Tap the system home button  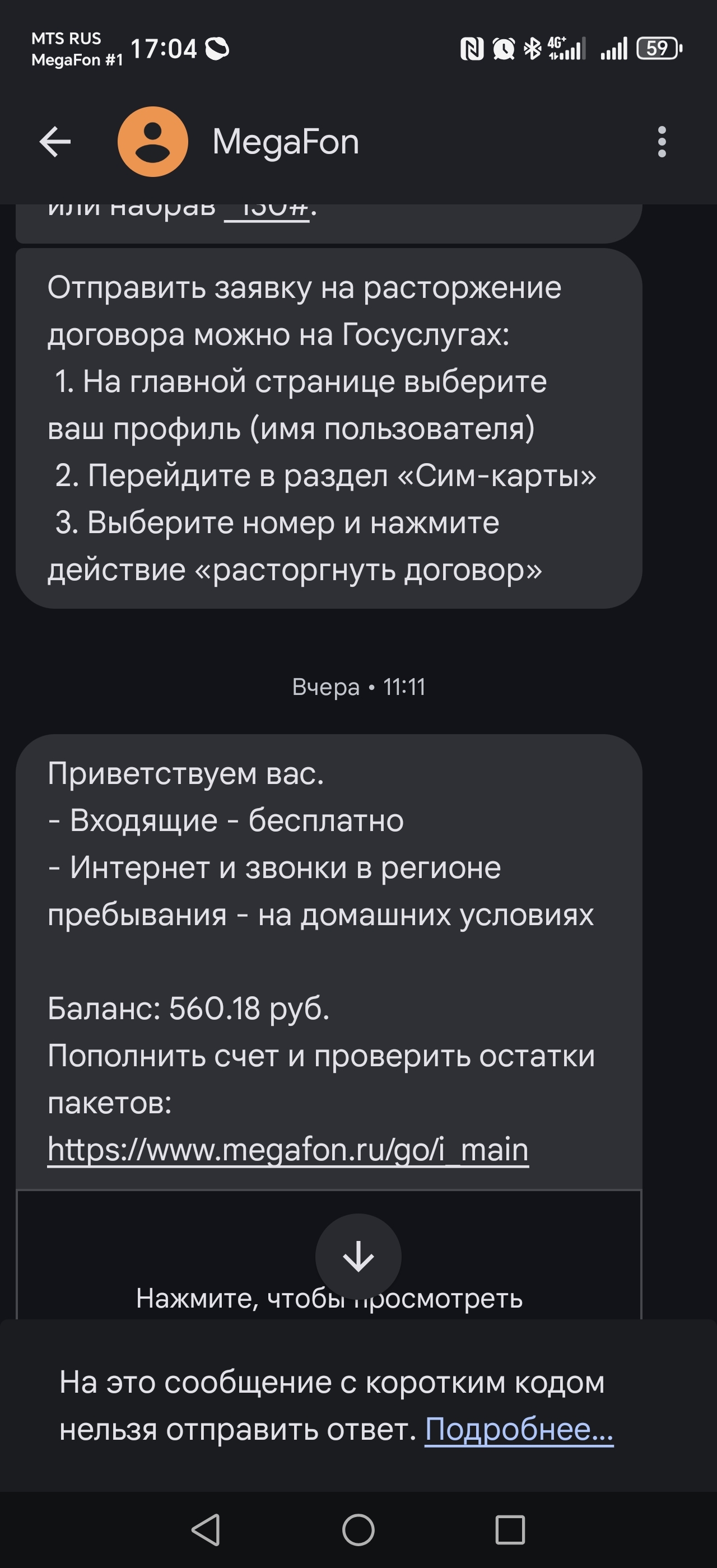[358, 1530]
